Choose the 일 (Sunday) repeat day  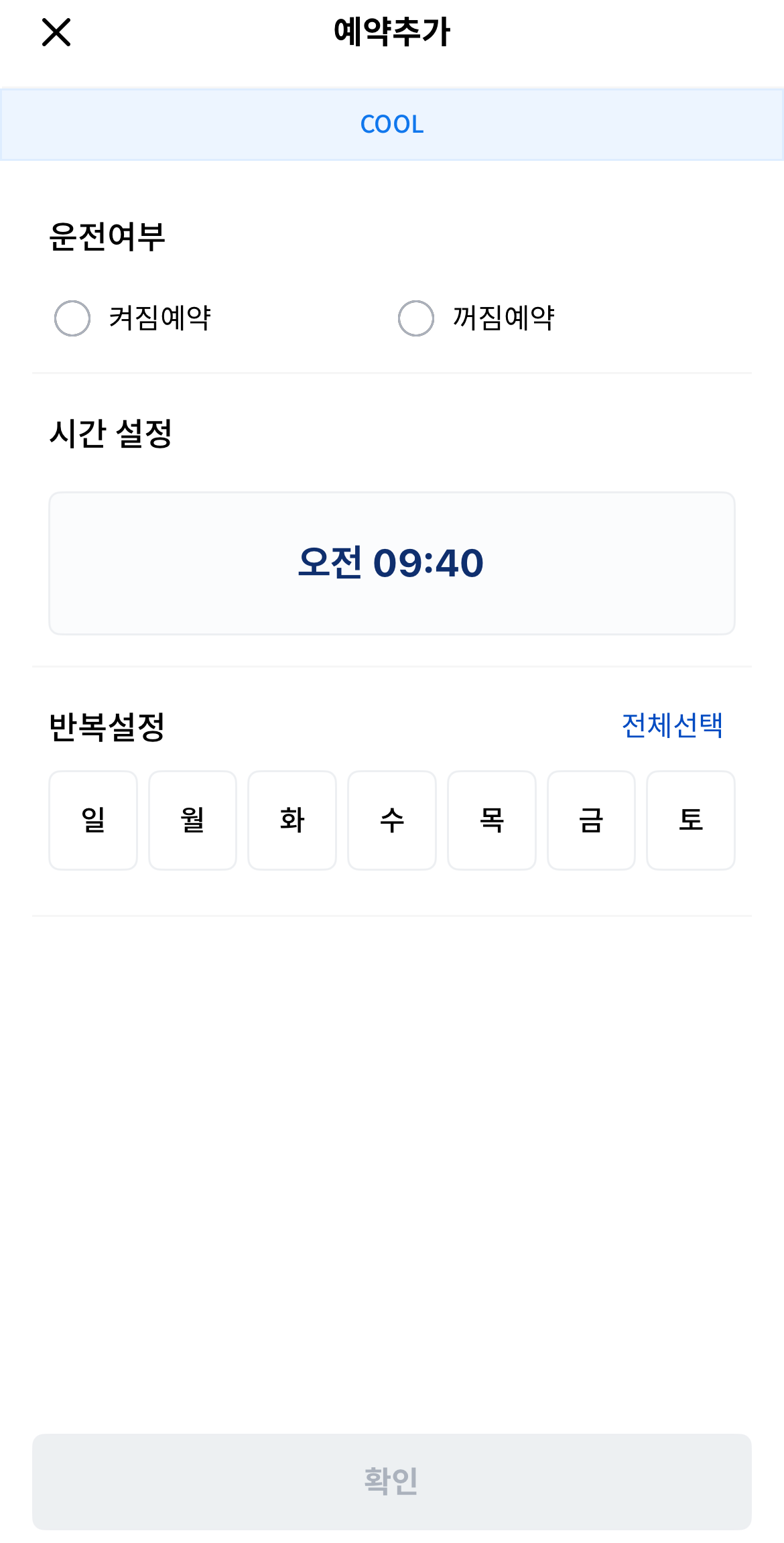pyautogui.click(x=92, y=820)
